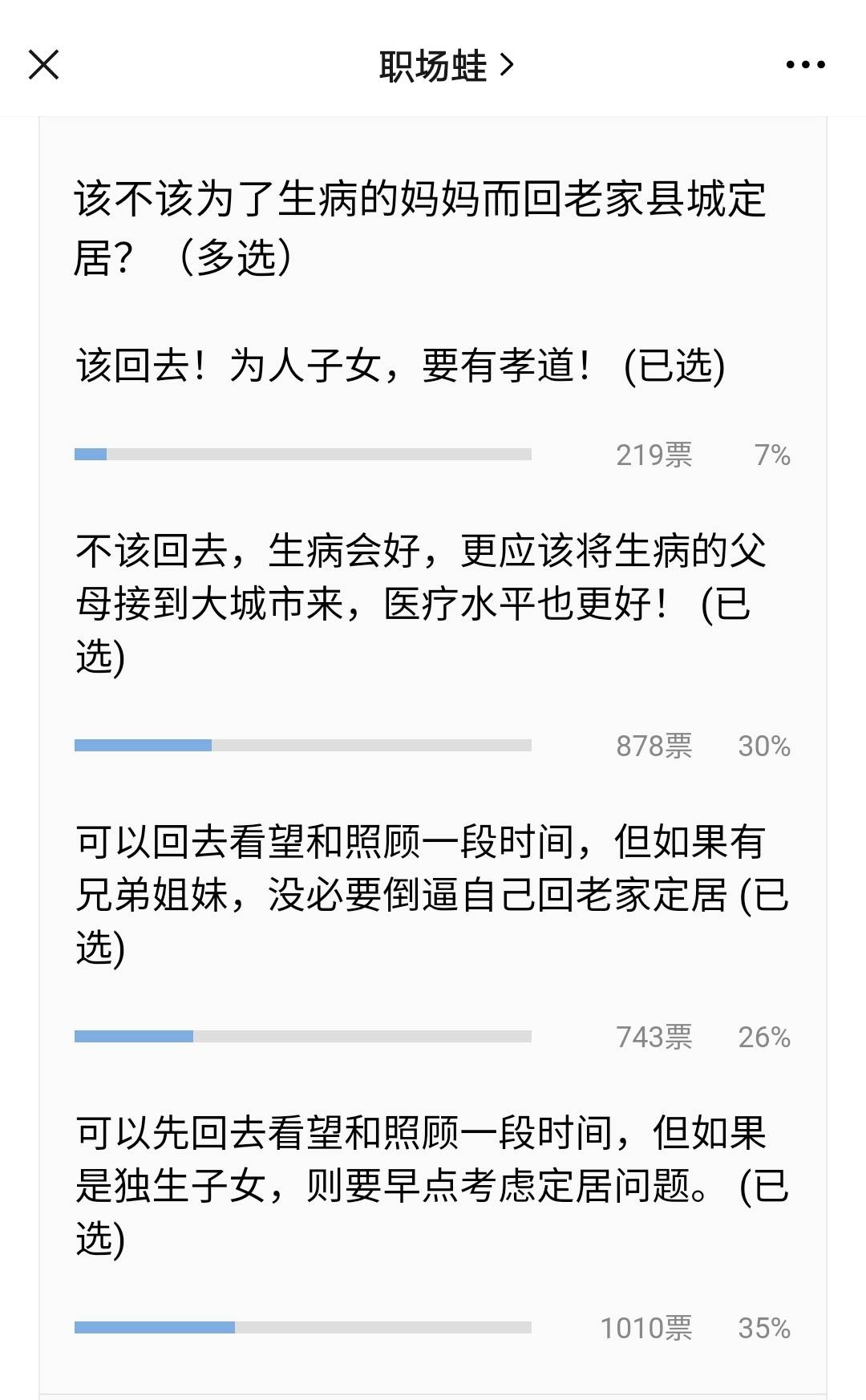This screenshot has height=1400, width=866.
Task: Close the article page
Action: pyautogui.click(x=44, y=65)
